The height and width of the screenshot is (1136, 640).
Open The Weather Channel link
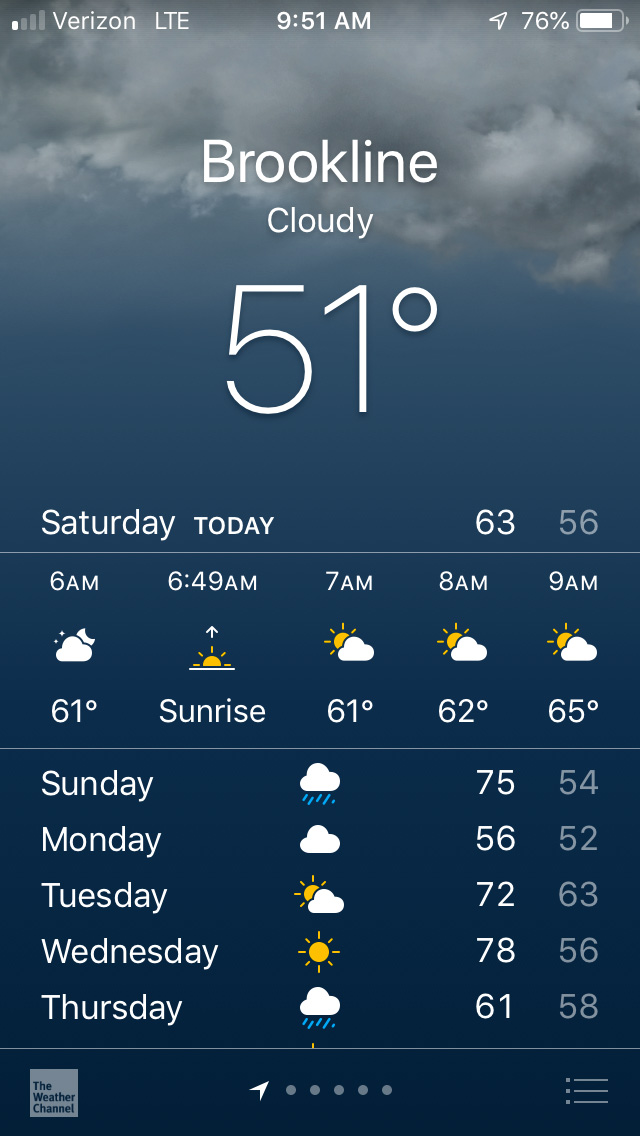(53, 1092)
